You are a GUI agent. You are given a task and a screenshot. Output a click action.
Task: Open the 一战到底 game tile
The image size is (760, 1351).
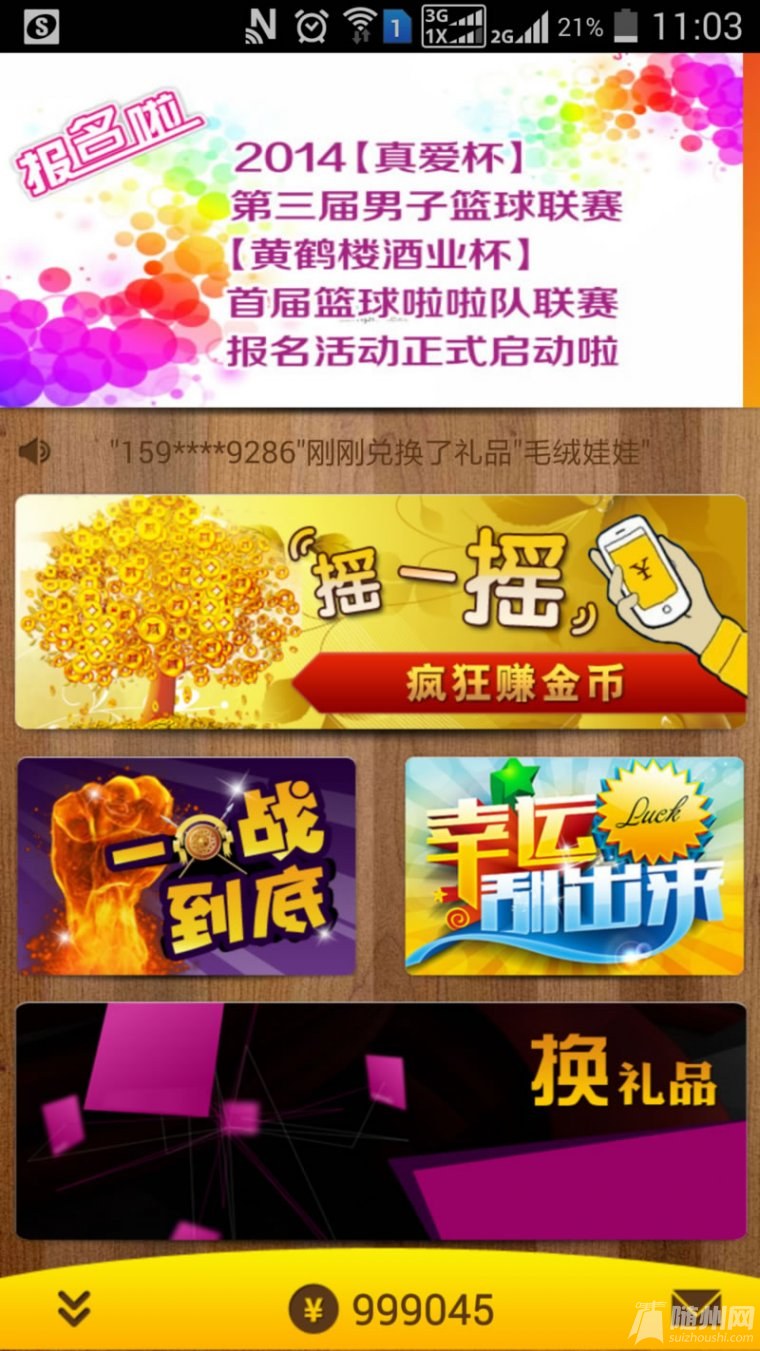[x=187, y=866]
